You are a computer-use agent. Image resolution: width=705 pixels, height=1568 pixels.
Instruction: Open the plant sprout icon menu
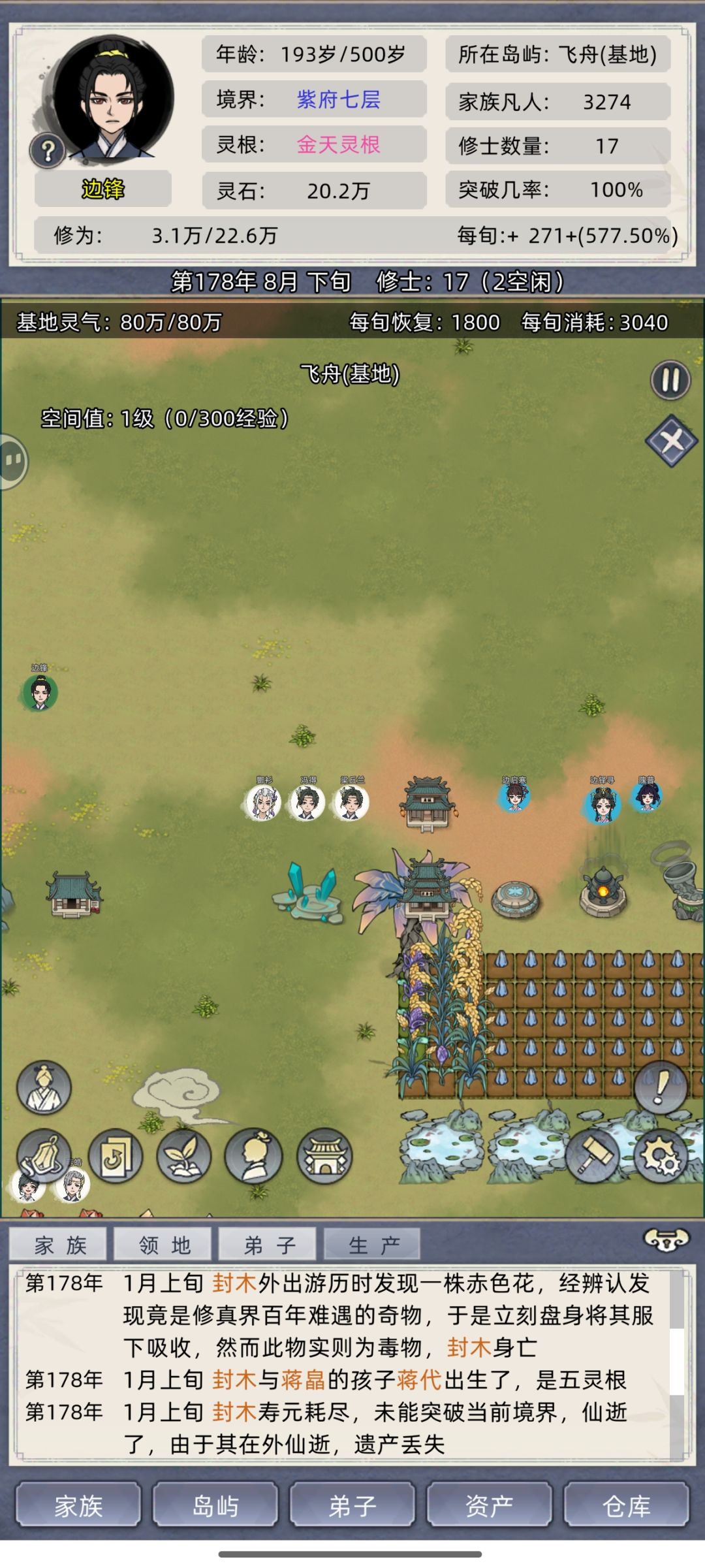pos(184,1156)
